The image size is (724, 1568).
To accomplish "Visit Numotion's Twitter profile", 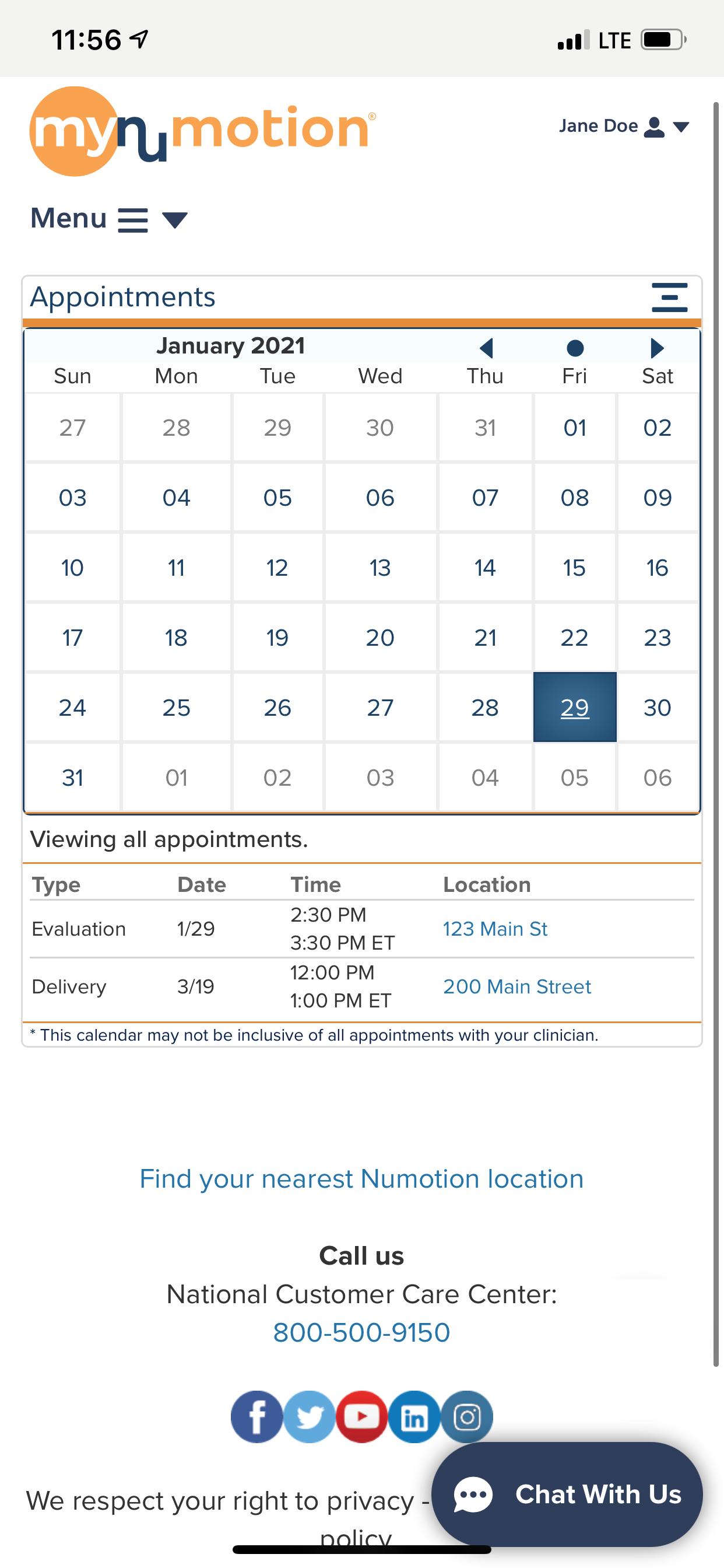I will (x=309, y=1417).
